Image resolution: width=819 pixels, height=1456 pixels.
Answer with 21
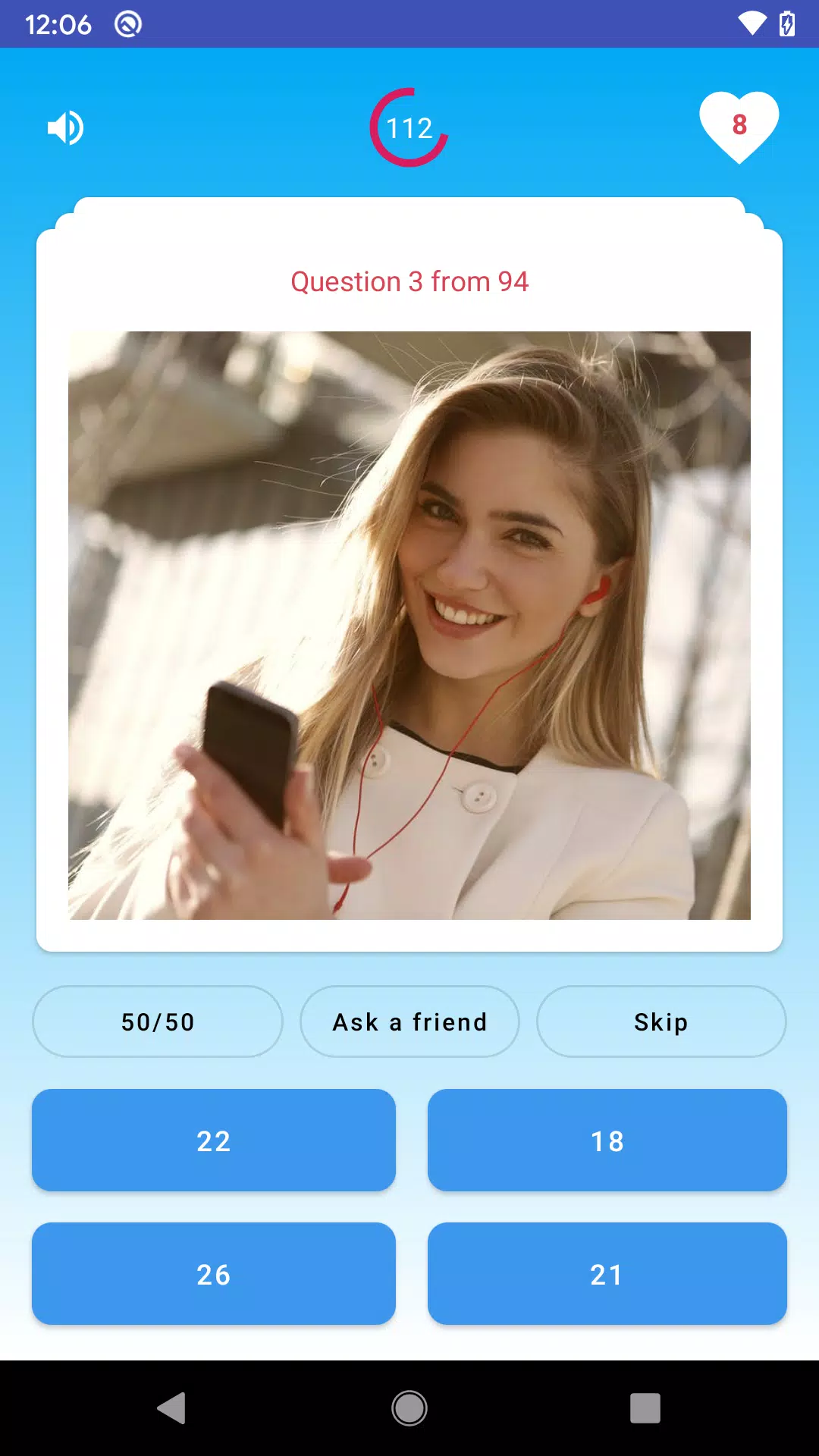pos(607,1273)
